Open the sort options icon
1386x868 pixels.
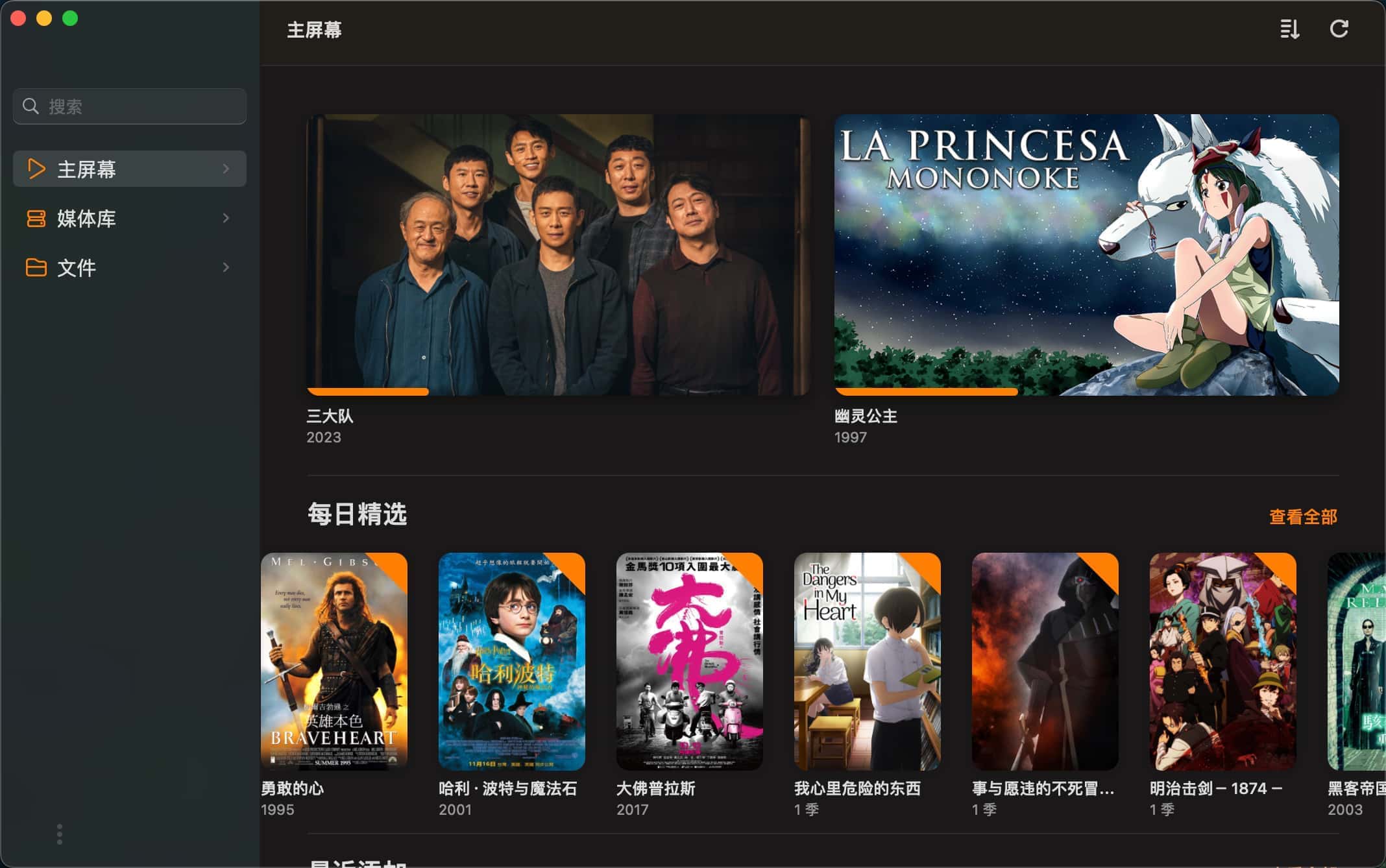click(x=1289, y=29)
